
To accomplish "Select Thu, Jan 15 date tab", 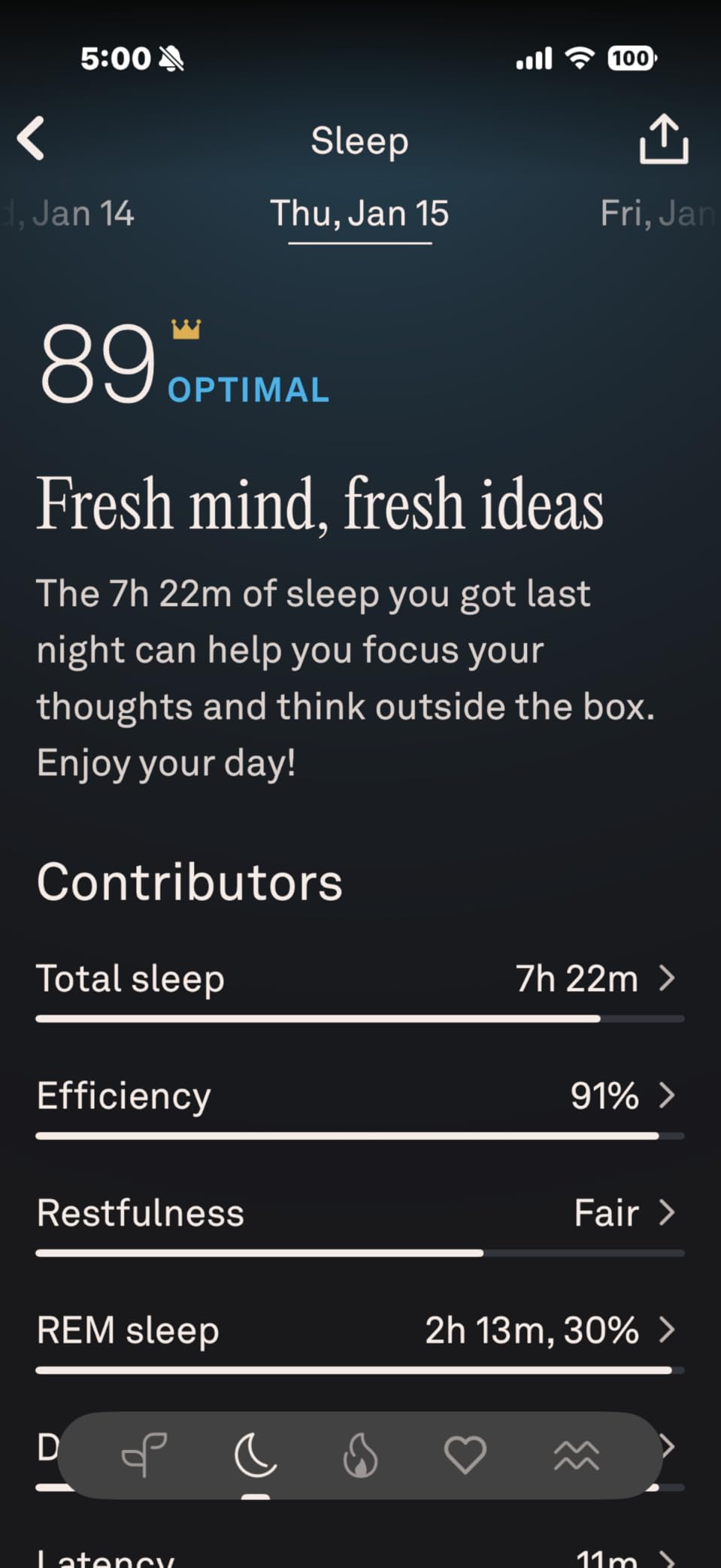I will pyautogui.click(x=359, y=214).
